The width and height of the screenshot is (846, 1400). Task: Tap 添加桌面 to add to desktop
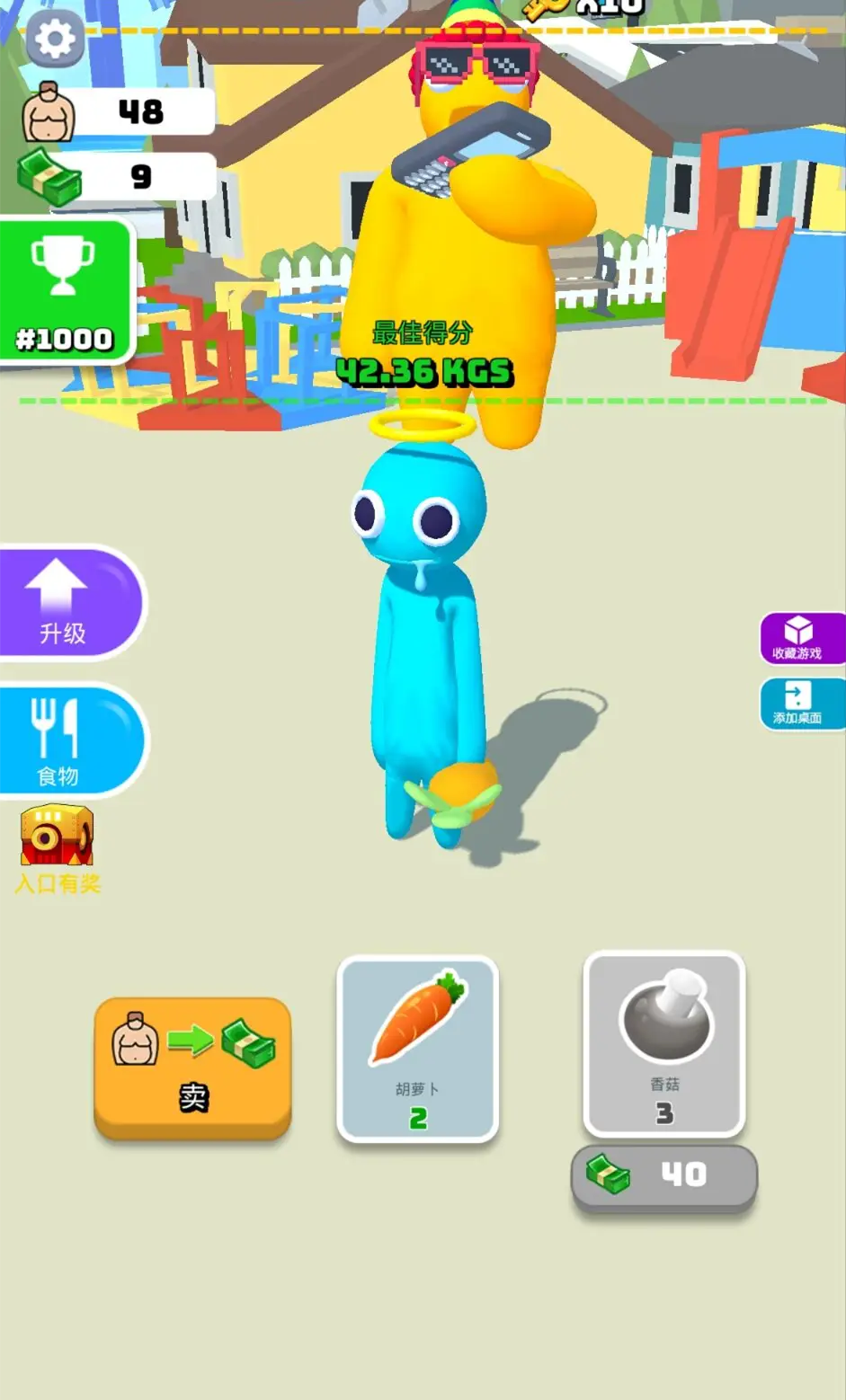point(799,703)
